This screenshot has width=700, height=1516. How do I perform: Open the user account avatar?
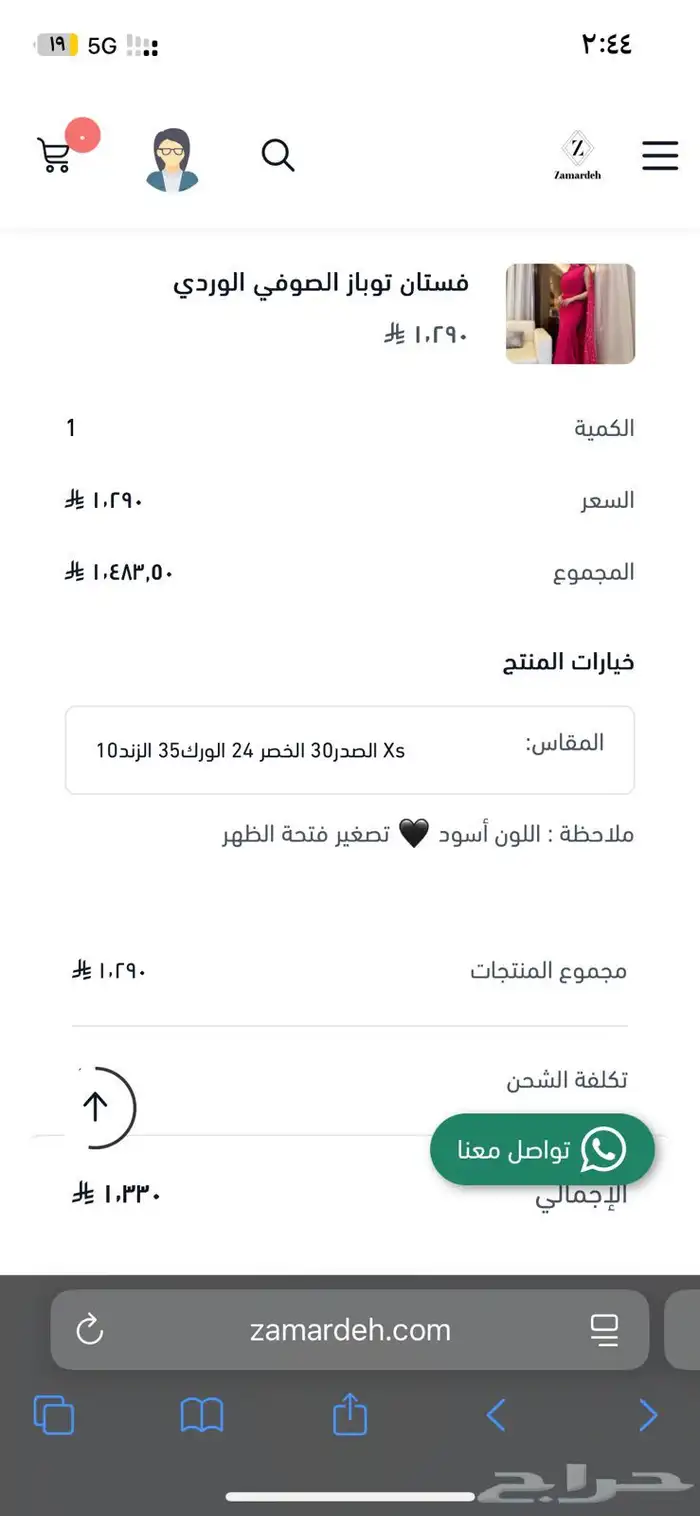pyautogui.click(x=172, y=159)
